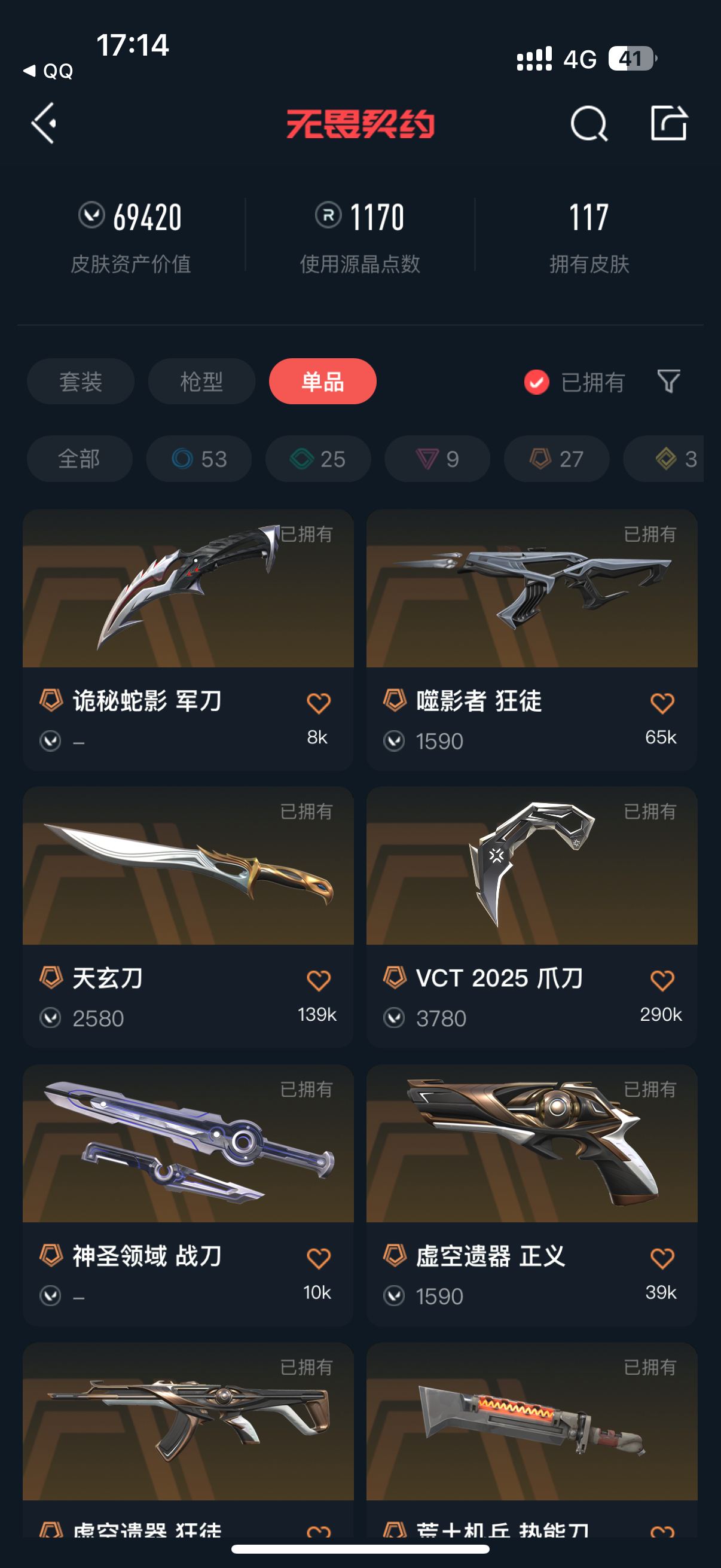Screen dimensions: 721x1568
Task: Open the filter funnel icon
Action: tap(668, 382)
